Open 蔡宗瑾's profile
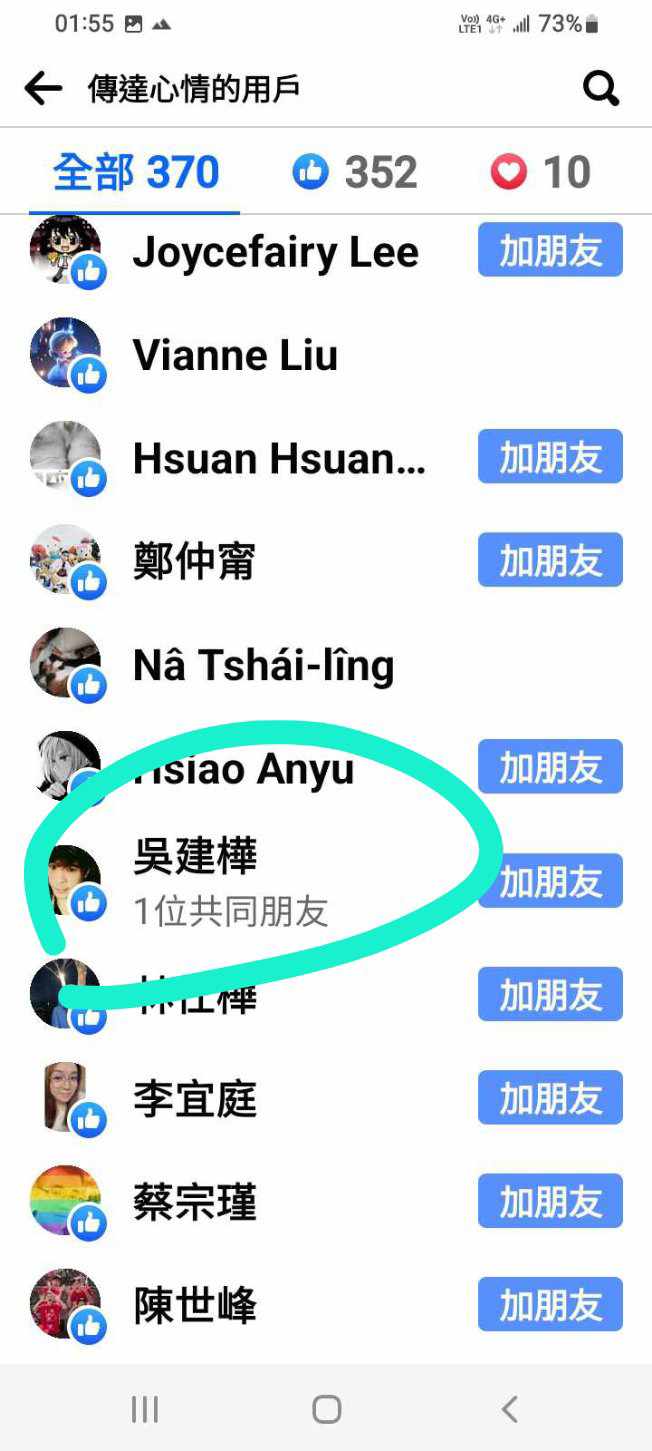652x1451 pixels. (195, 1202)
